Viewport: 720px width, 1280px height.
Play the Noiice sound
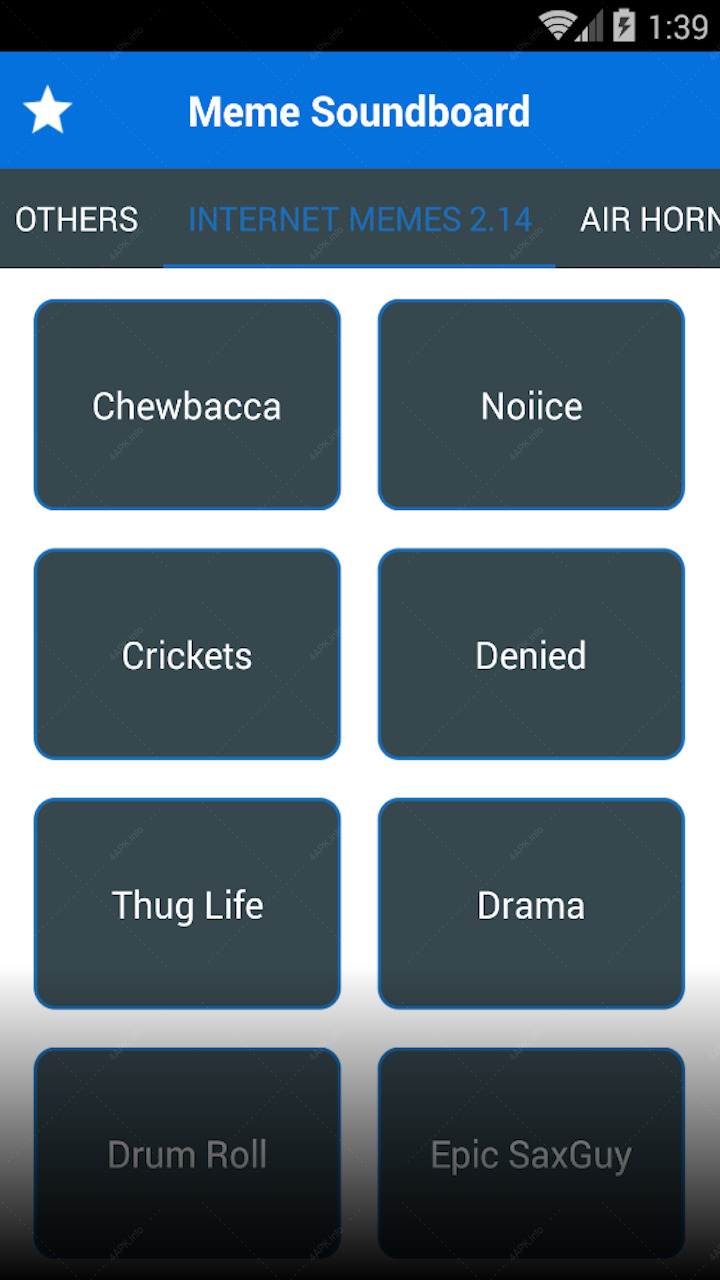click(531, 405)
